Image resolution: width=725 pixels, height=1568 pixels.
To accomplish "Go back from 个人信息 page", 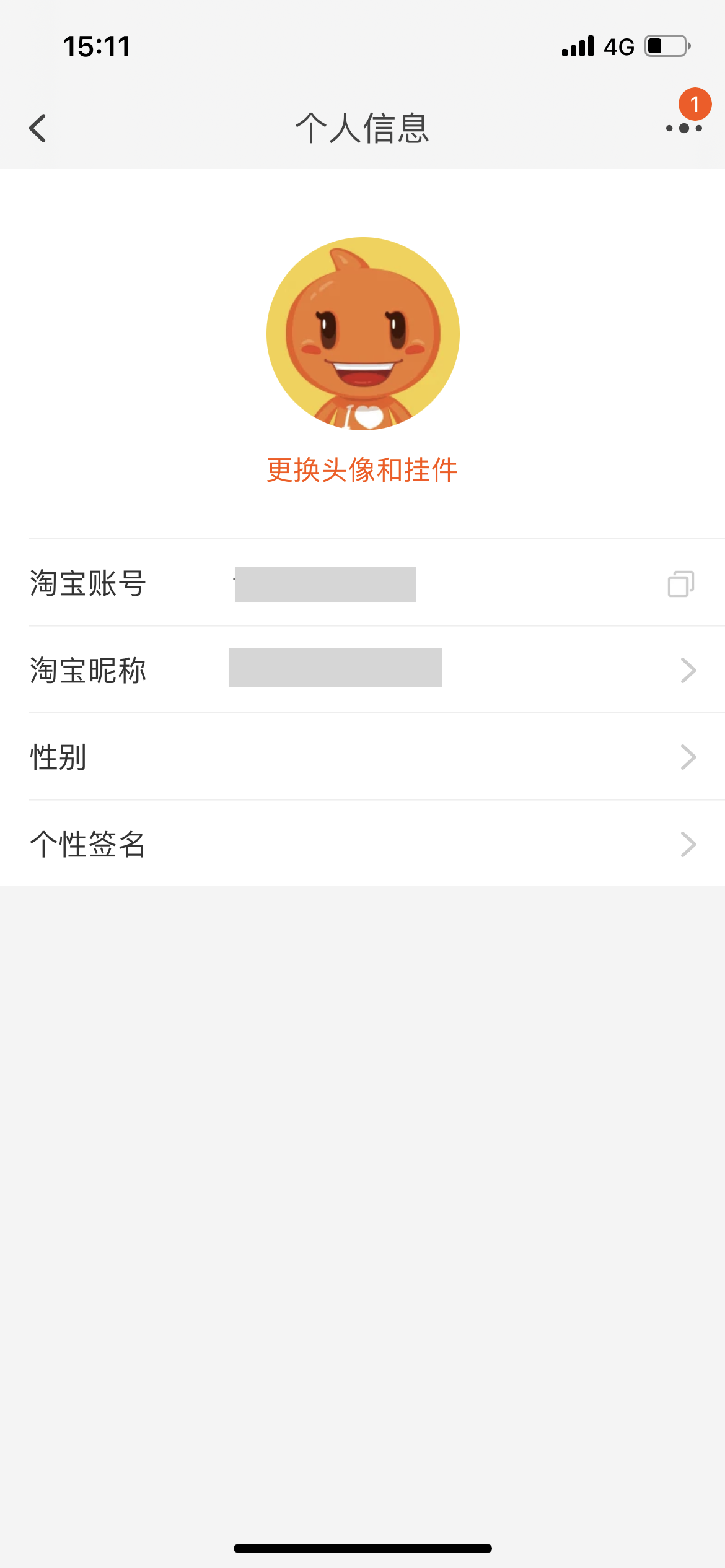I will pos(38,128).
